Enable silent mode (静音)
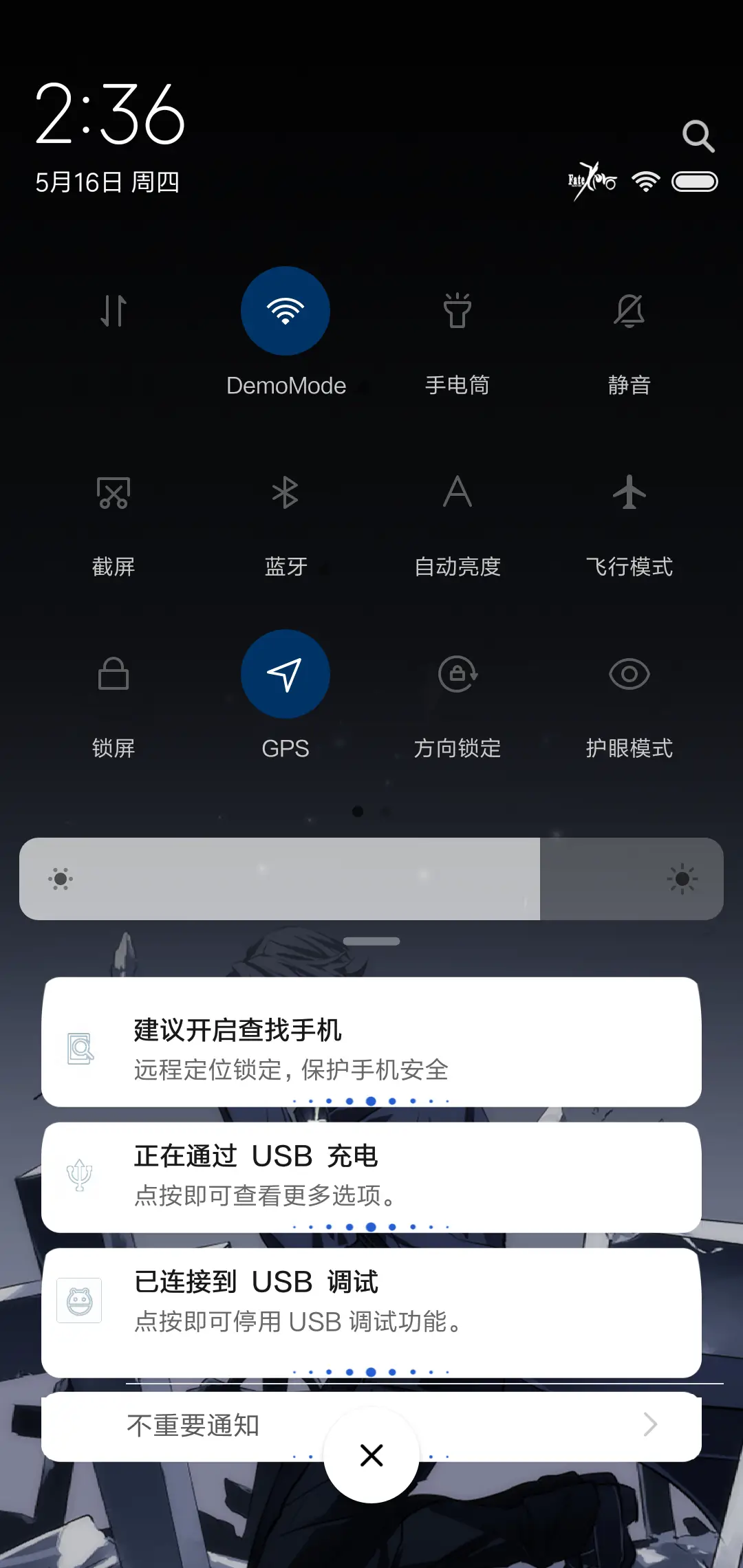The height and width of the screenshot is (1568, 743). 629,311
